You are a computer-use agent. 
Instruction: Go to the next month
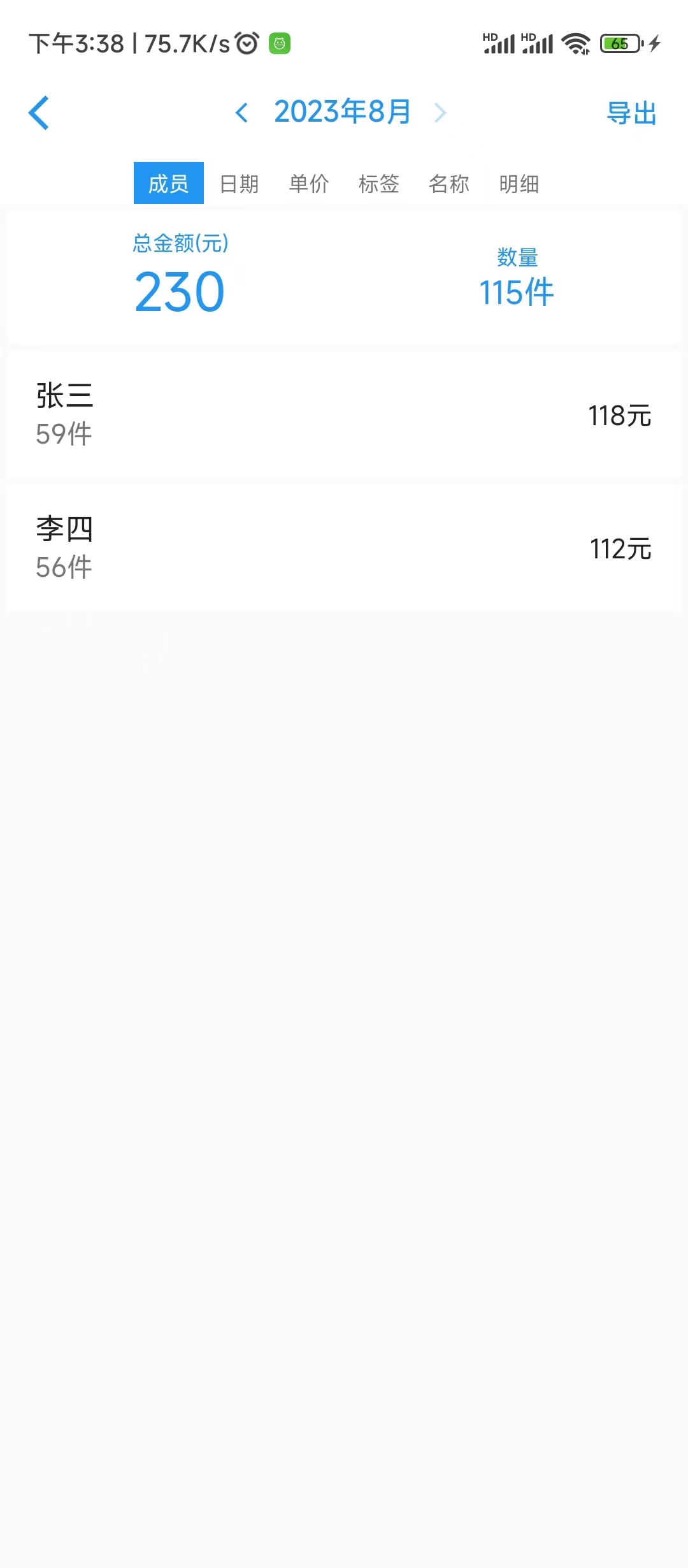440,113
